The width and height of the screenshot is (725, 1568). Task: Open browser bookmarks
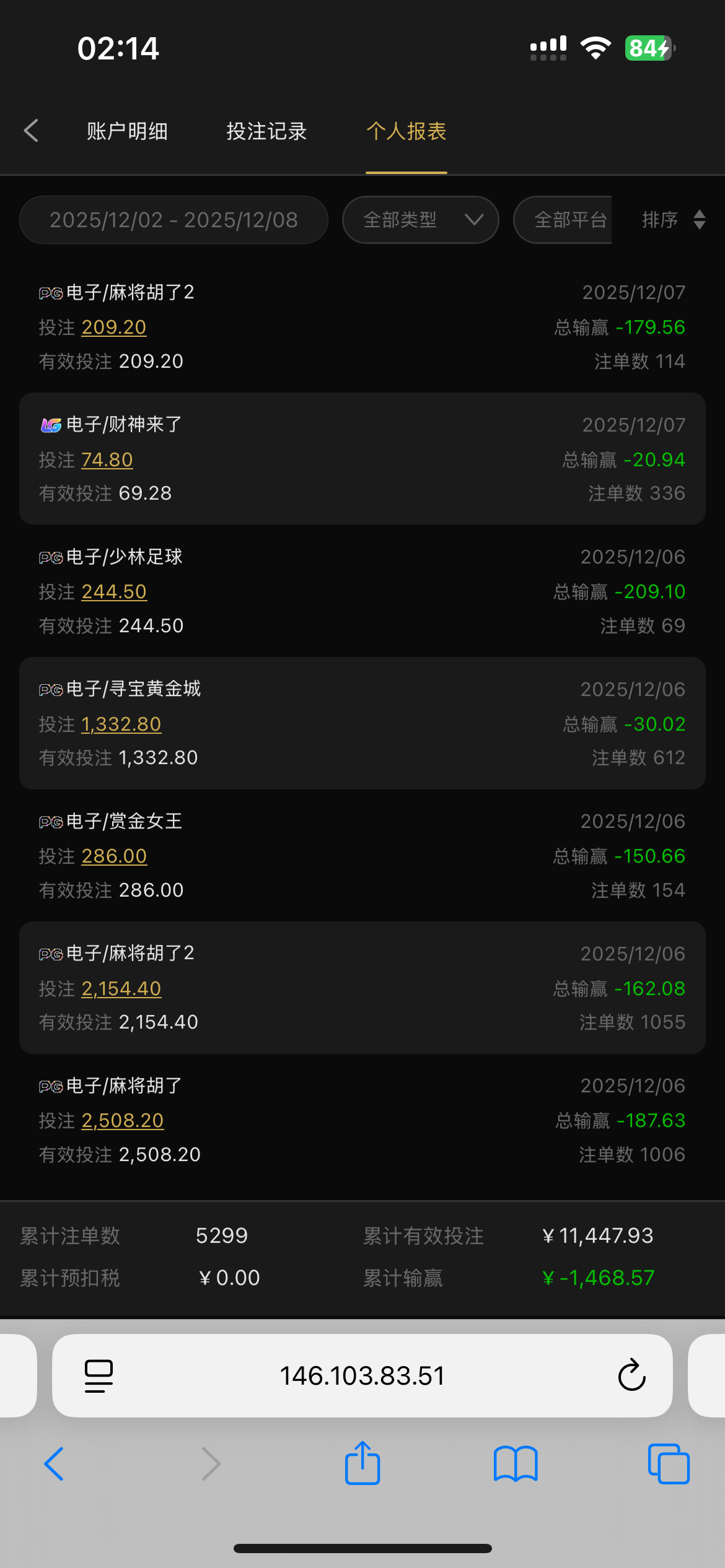coord(516,1464)
